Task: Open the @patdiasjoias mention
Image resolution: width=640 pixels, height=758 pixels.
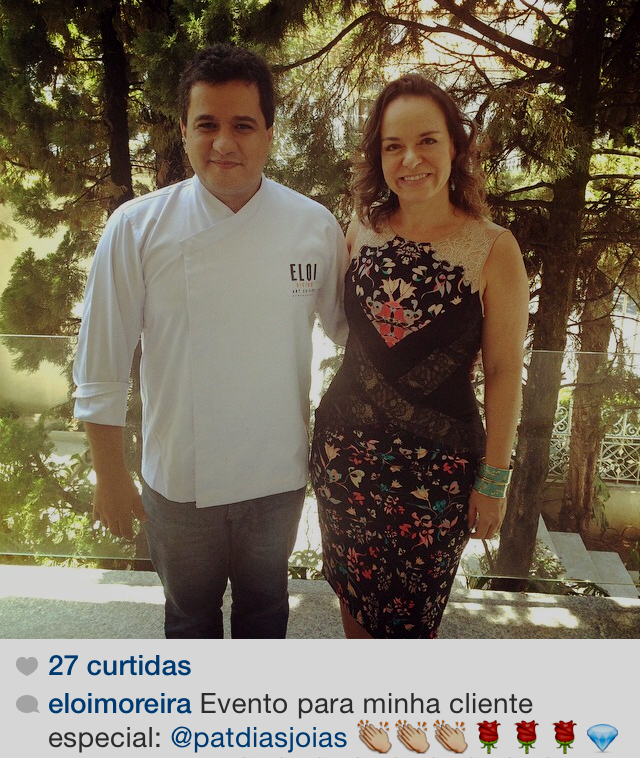Action: click(259, 738)
